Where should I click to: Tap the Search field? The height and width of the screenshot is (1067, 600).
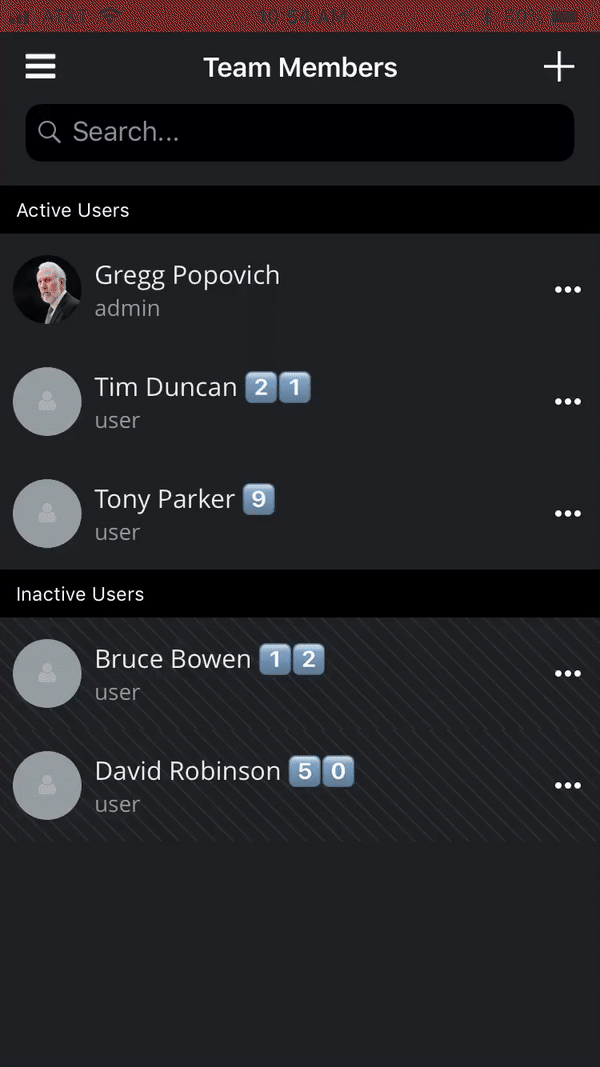click(x=300, y=132)
